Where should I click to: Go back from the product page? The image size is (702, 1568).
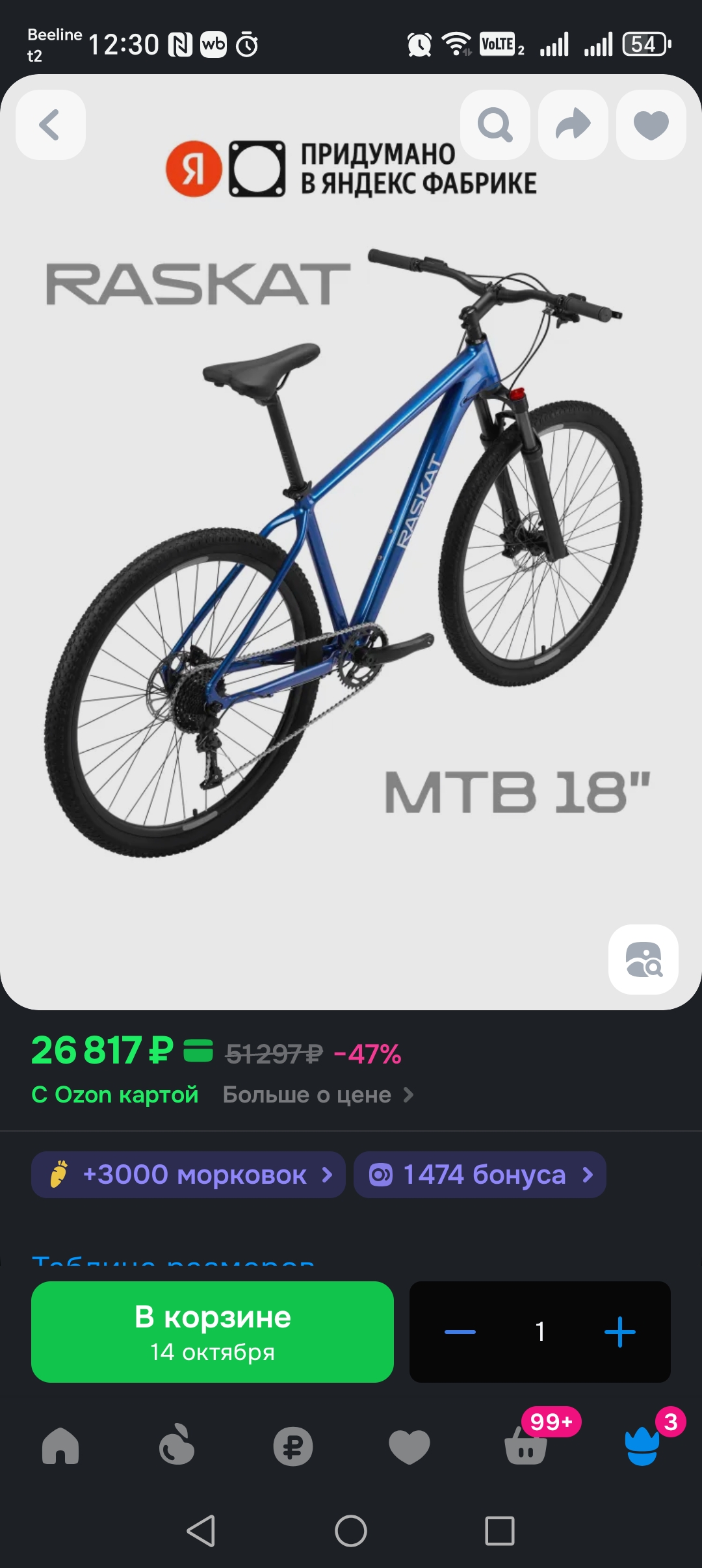(x=51, y=125)
